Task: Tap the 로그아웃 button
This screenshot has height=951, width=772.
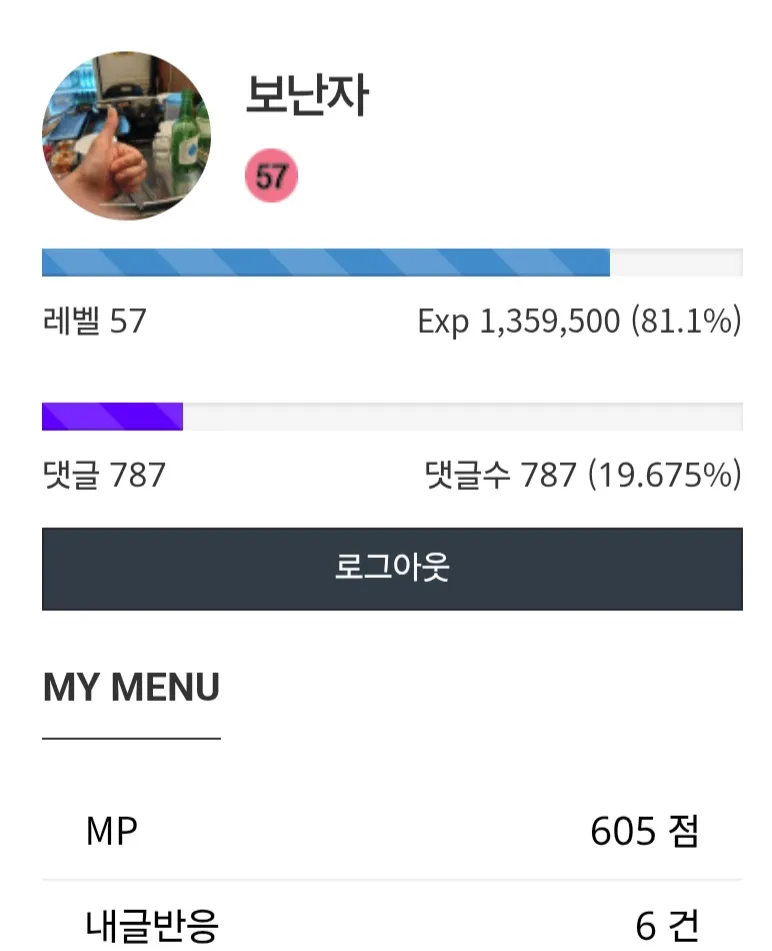Action: click(392, 568)
